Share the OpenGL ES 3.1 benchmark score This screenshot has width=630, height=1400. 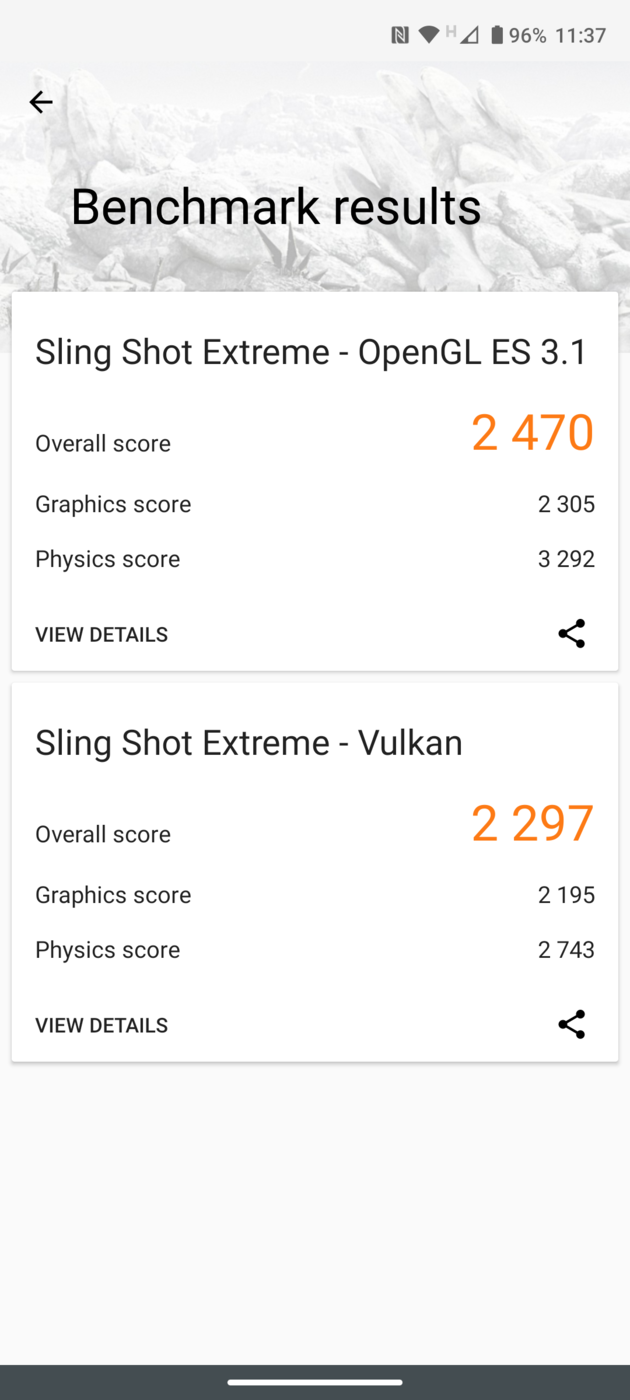coord(571,633)
